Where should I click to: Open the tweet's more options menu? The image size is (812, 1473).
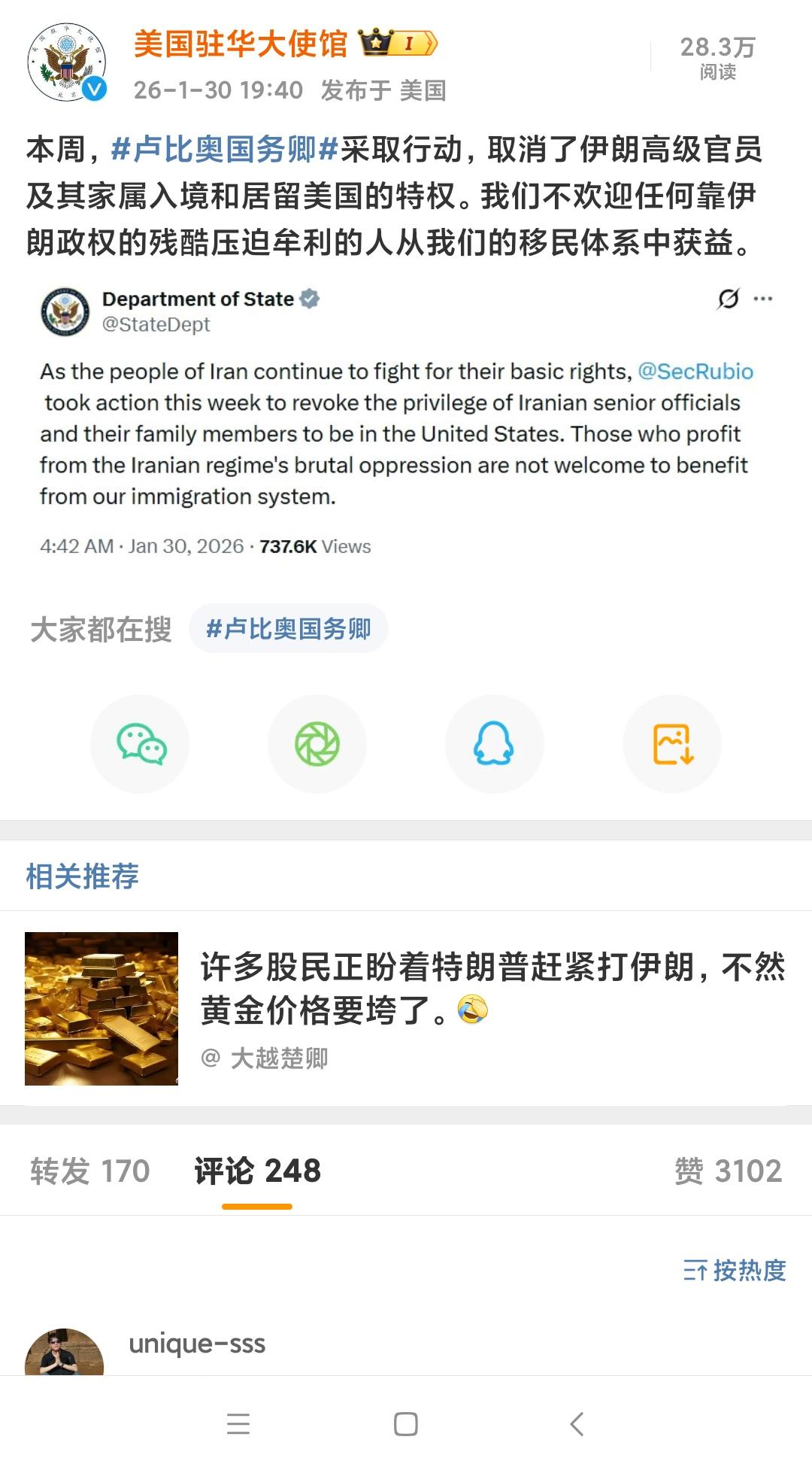tap(764, 298)
